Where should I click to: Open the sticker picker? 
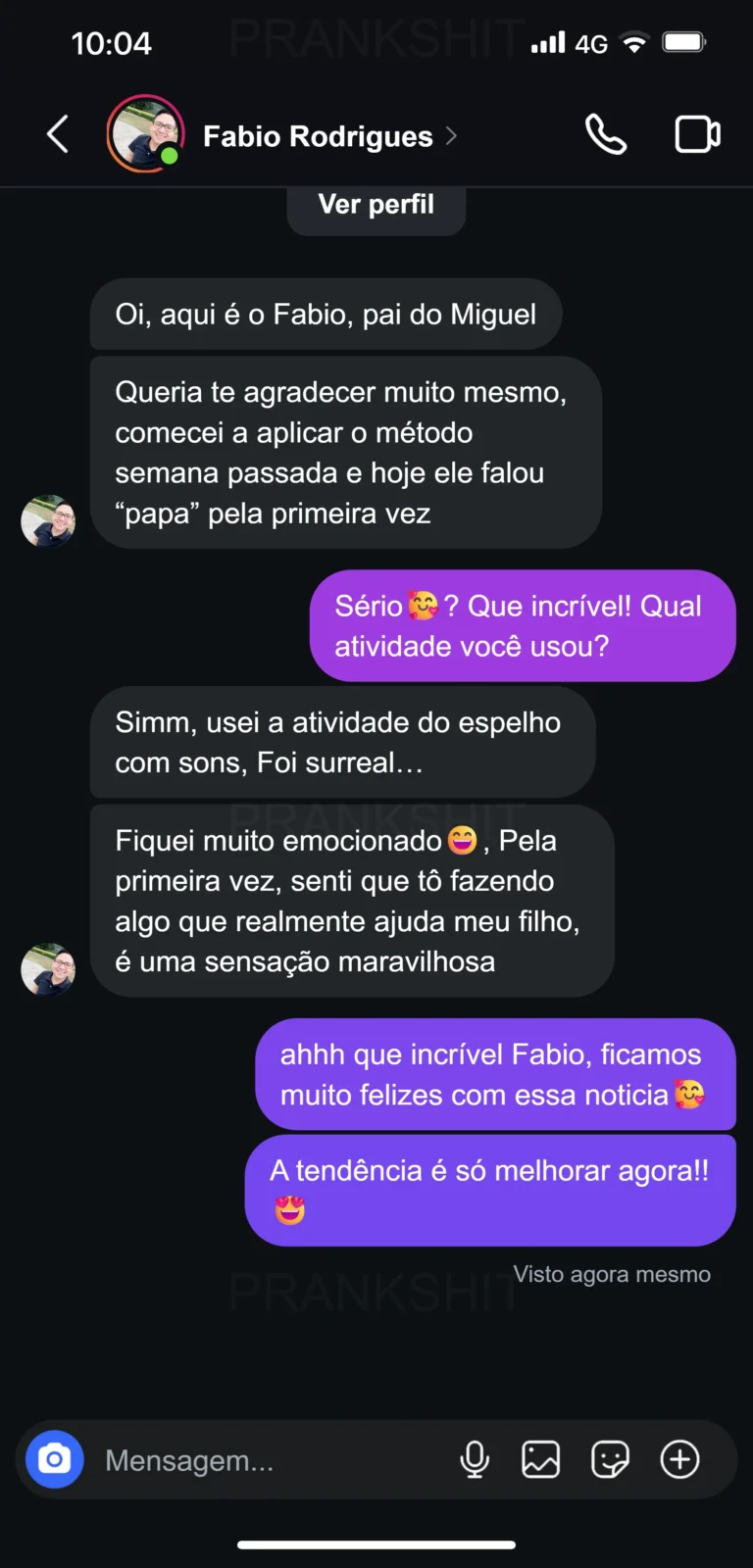coord(610,1459)
